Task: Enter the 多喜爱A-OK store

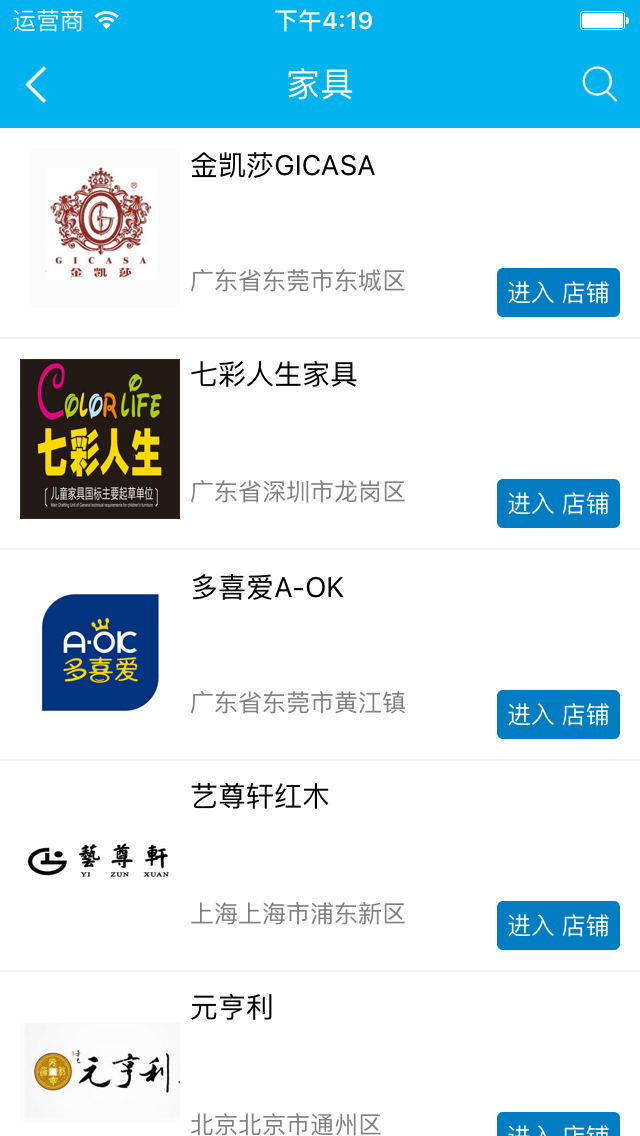Action: (x=558, y=714)
